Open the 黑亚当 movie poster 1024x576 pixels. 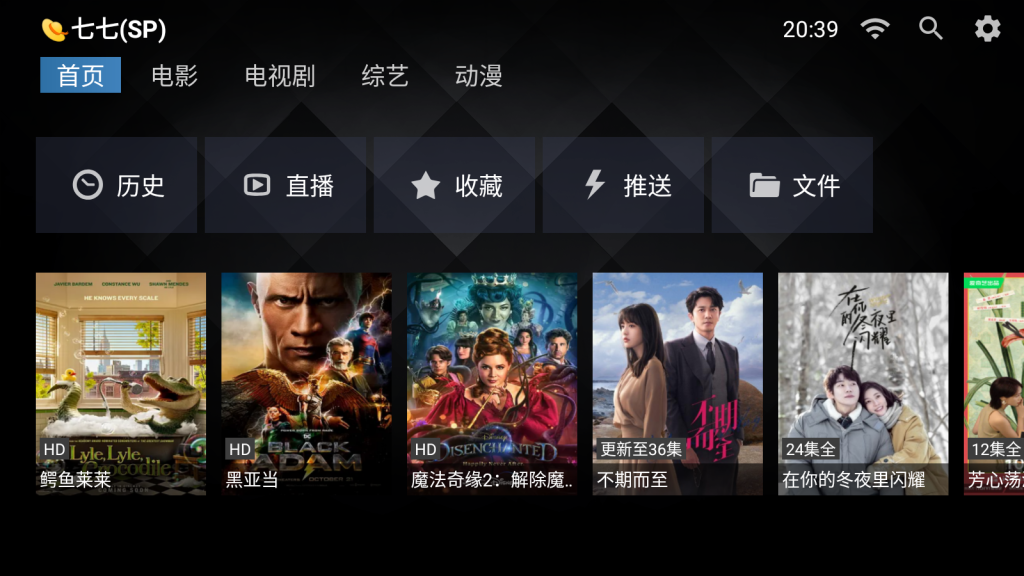306,384
